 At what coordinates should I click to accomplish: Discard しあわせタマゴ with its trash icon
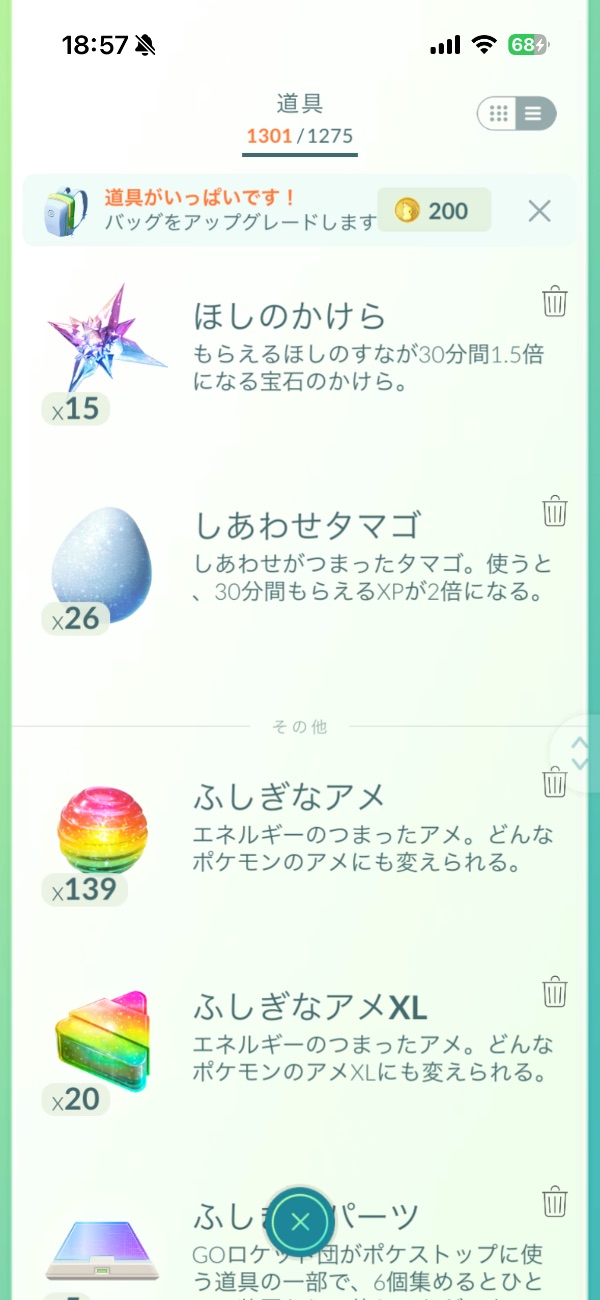pos(554,510)
